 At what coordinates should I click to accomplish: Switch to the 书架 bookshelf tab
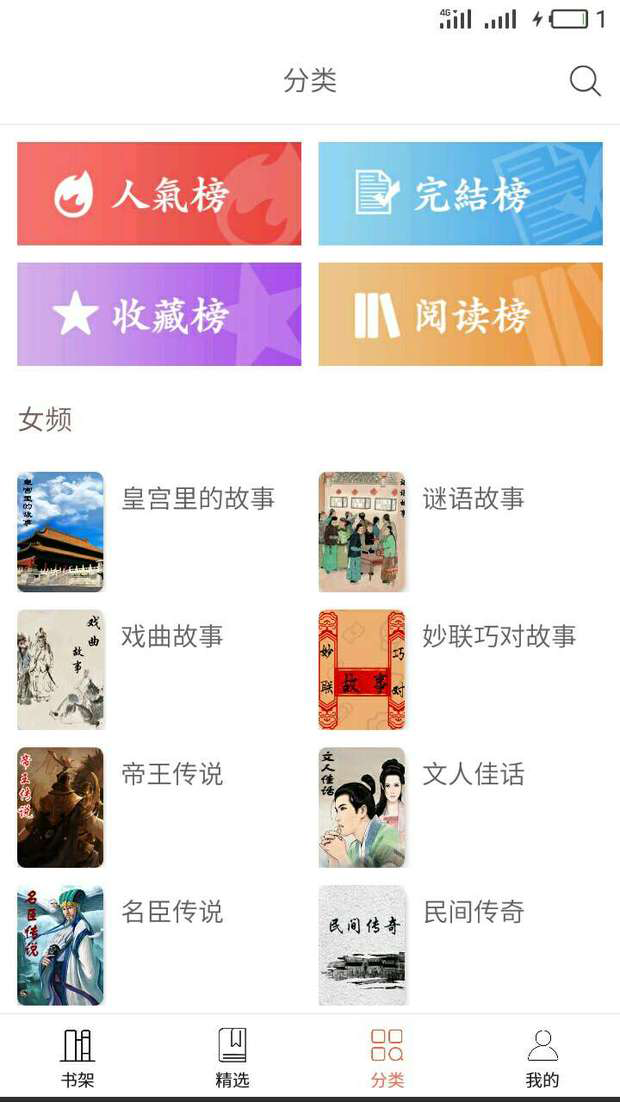click(77, 1058)
